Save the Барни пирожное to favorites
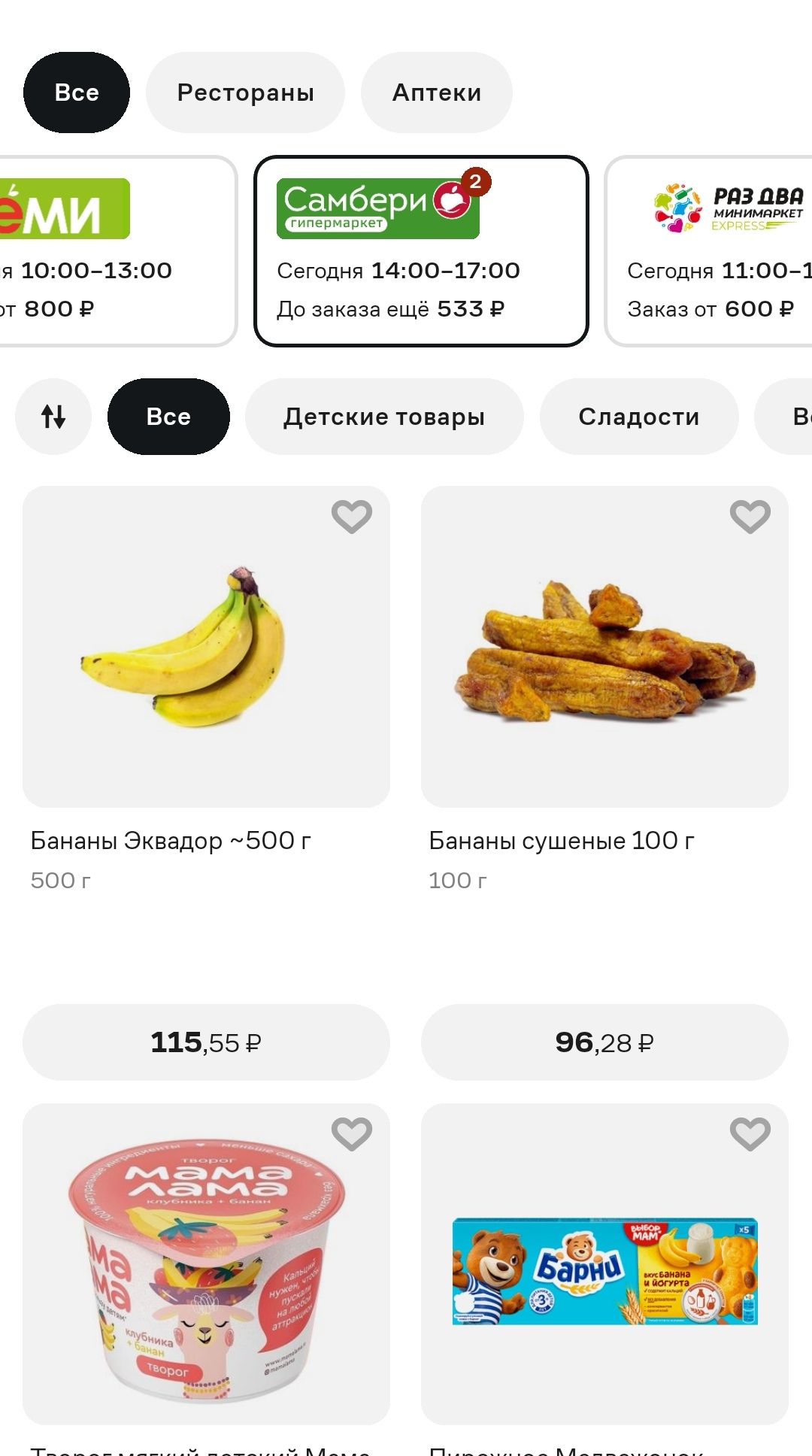The image size is (812, 1456). pos(750,1134)
